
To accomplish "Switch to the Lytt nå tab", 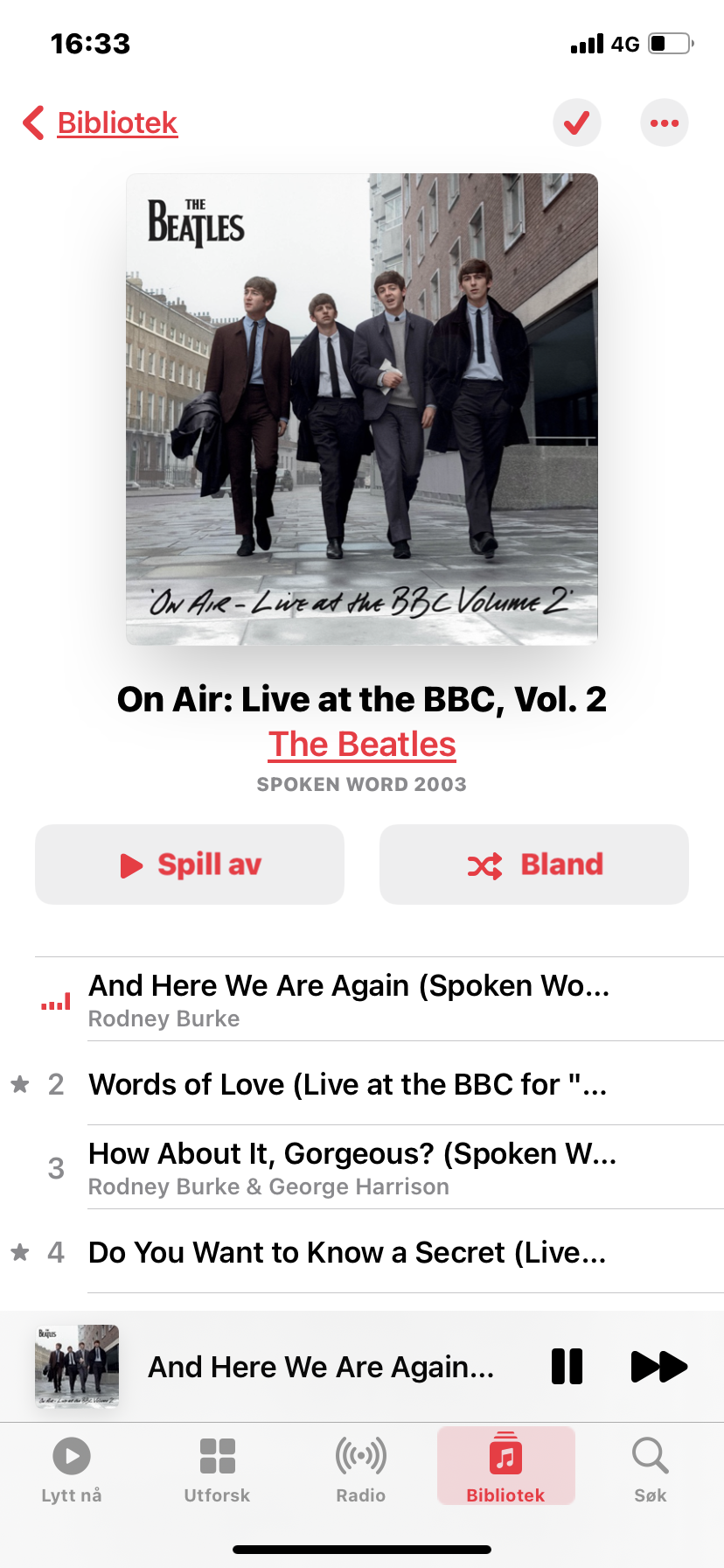I will pyautogui.click(x=72, y=1469).
